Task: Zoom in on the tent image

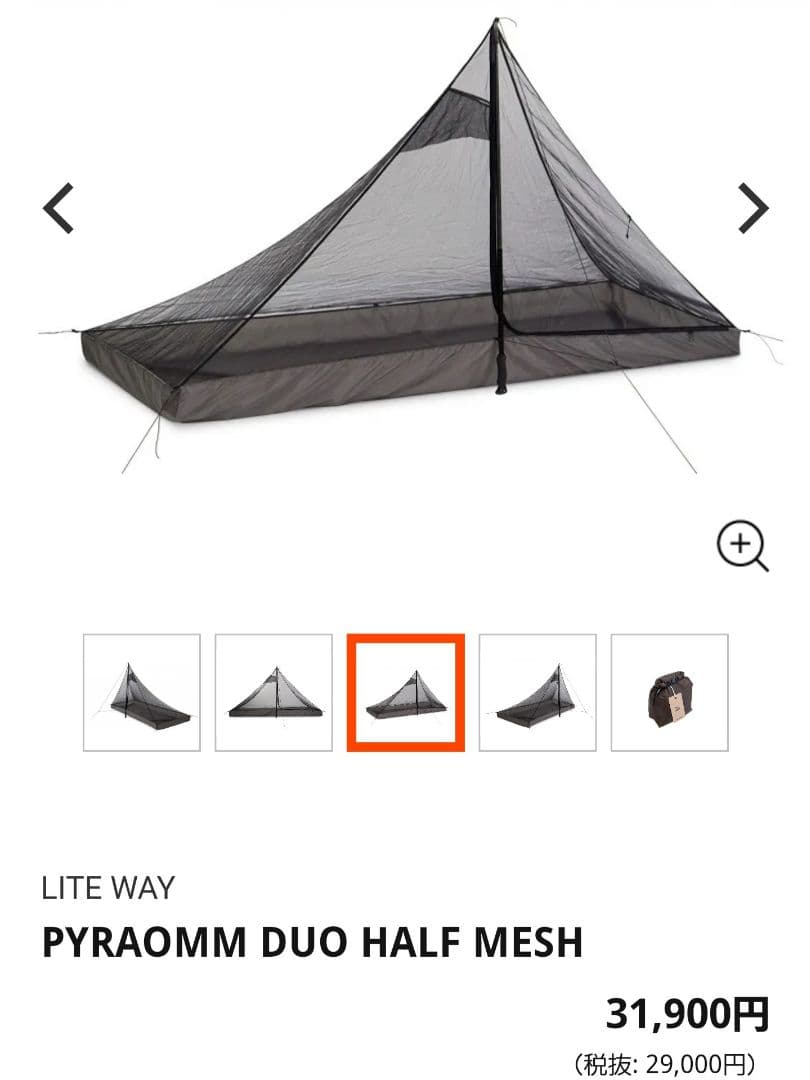Action: (x=742, y=546)
